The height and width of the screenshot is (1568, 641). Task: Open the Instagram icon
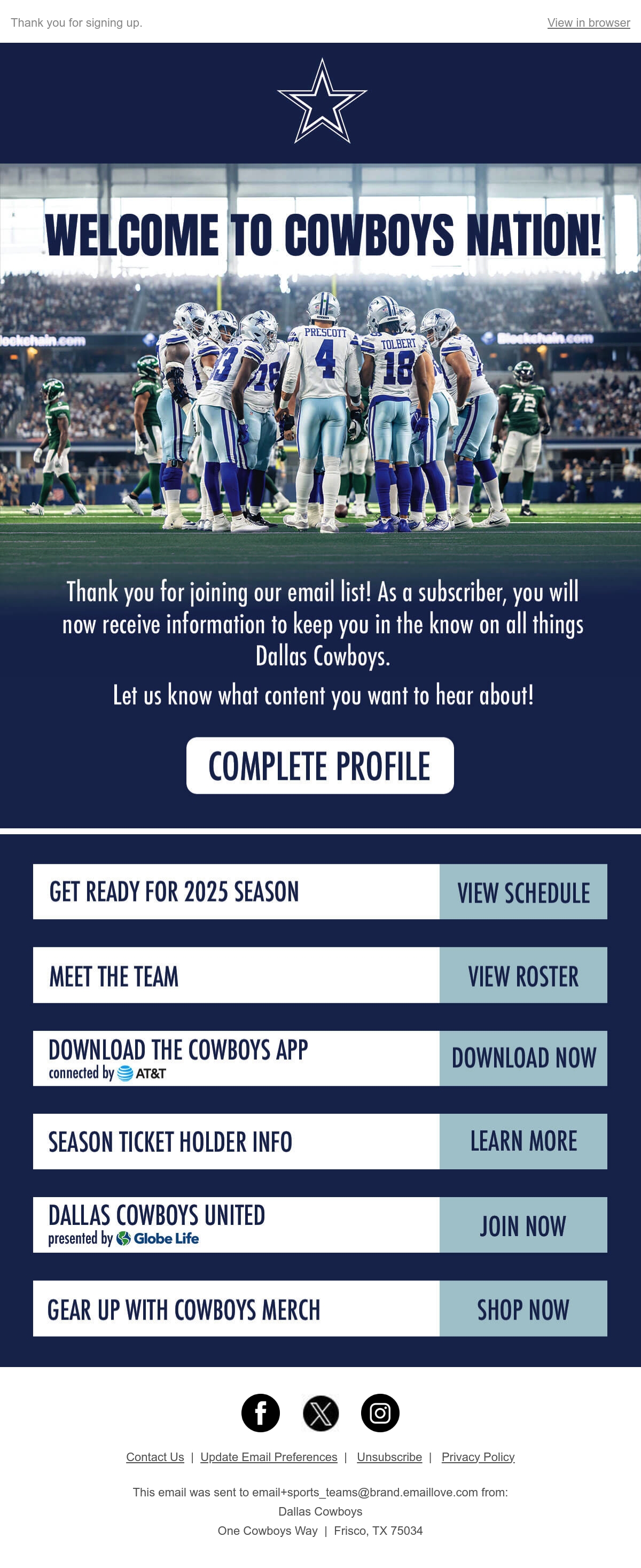[380, 1413]
